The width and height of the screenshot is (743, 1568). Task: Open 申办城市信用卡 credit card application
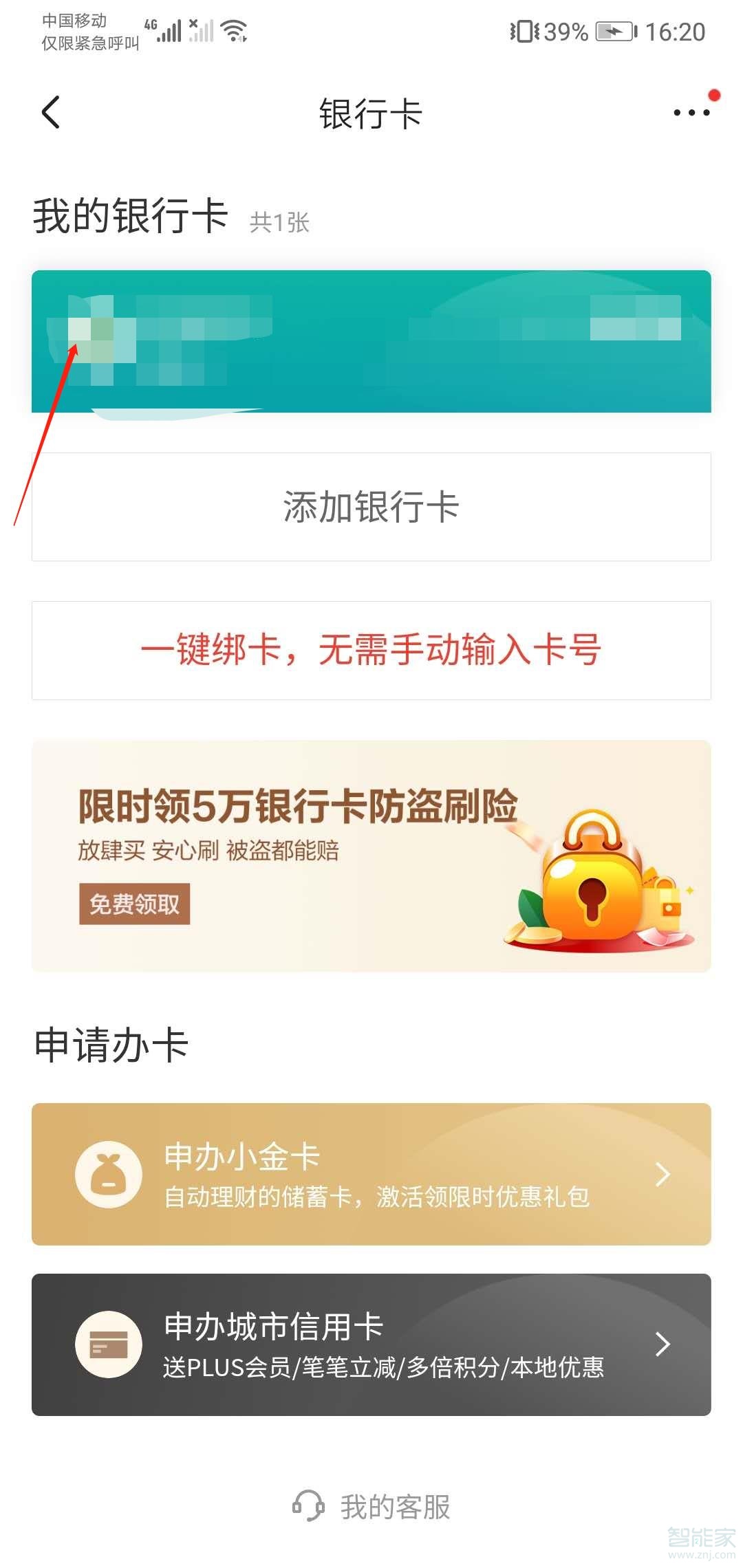tap(371, 1344)
